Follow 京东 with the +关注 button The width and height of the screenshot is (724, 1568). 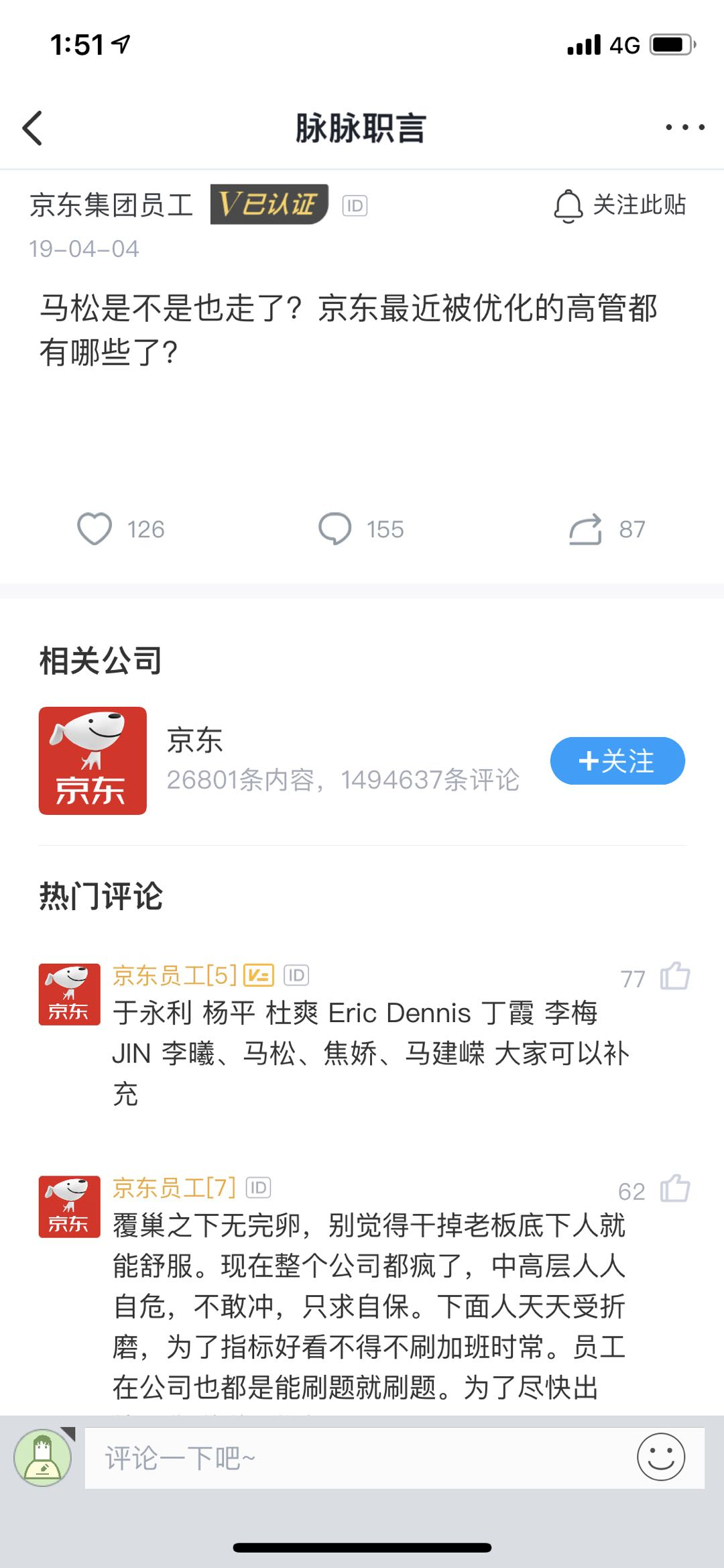click(x=617, y=761)
